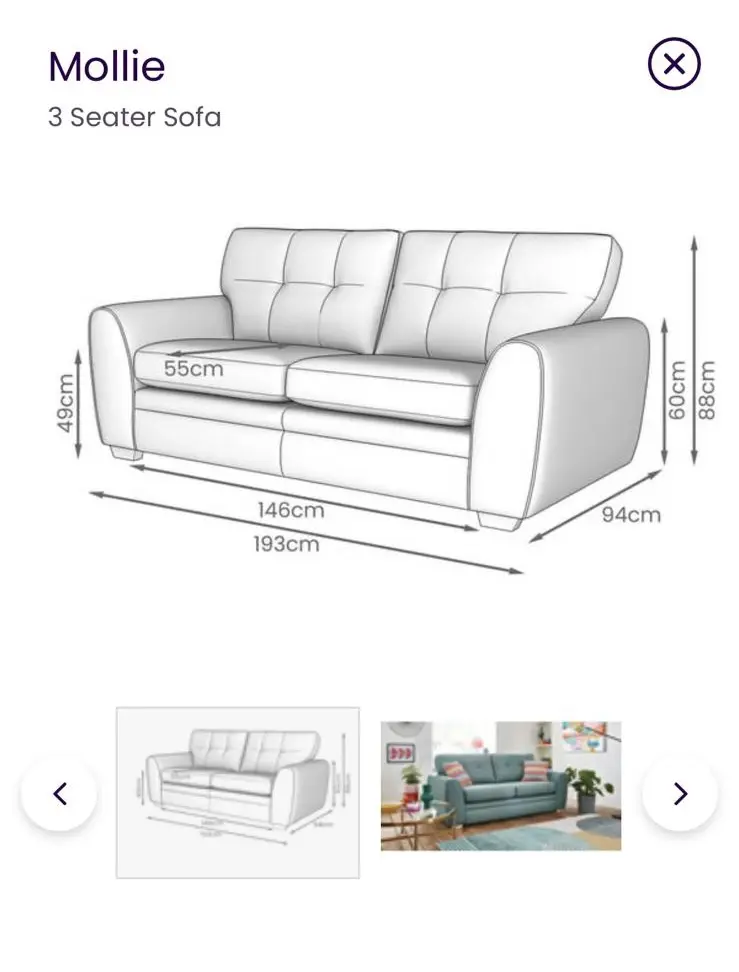Go to the next gallery image
The height and width of the screenshot is (972, 739).
(680, 794)
